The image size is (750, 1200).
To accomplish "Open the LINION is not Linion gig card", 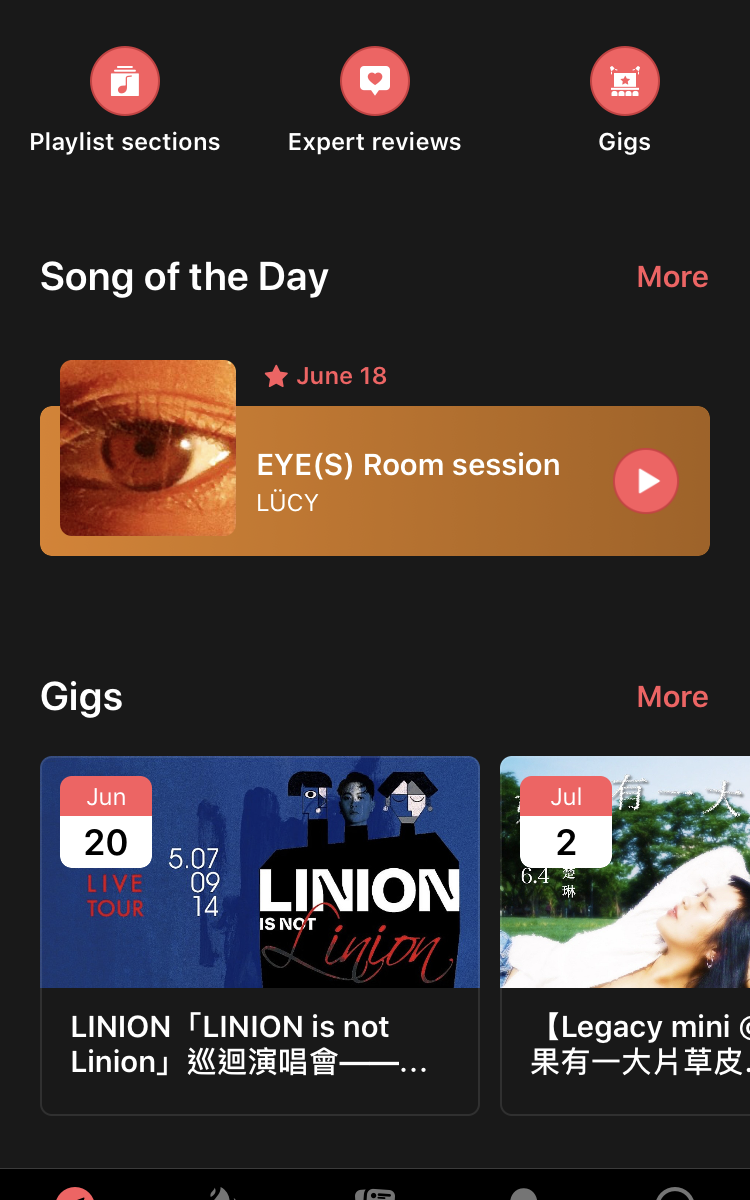I will pos(260,935).
